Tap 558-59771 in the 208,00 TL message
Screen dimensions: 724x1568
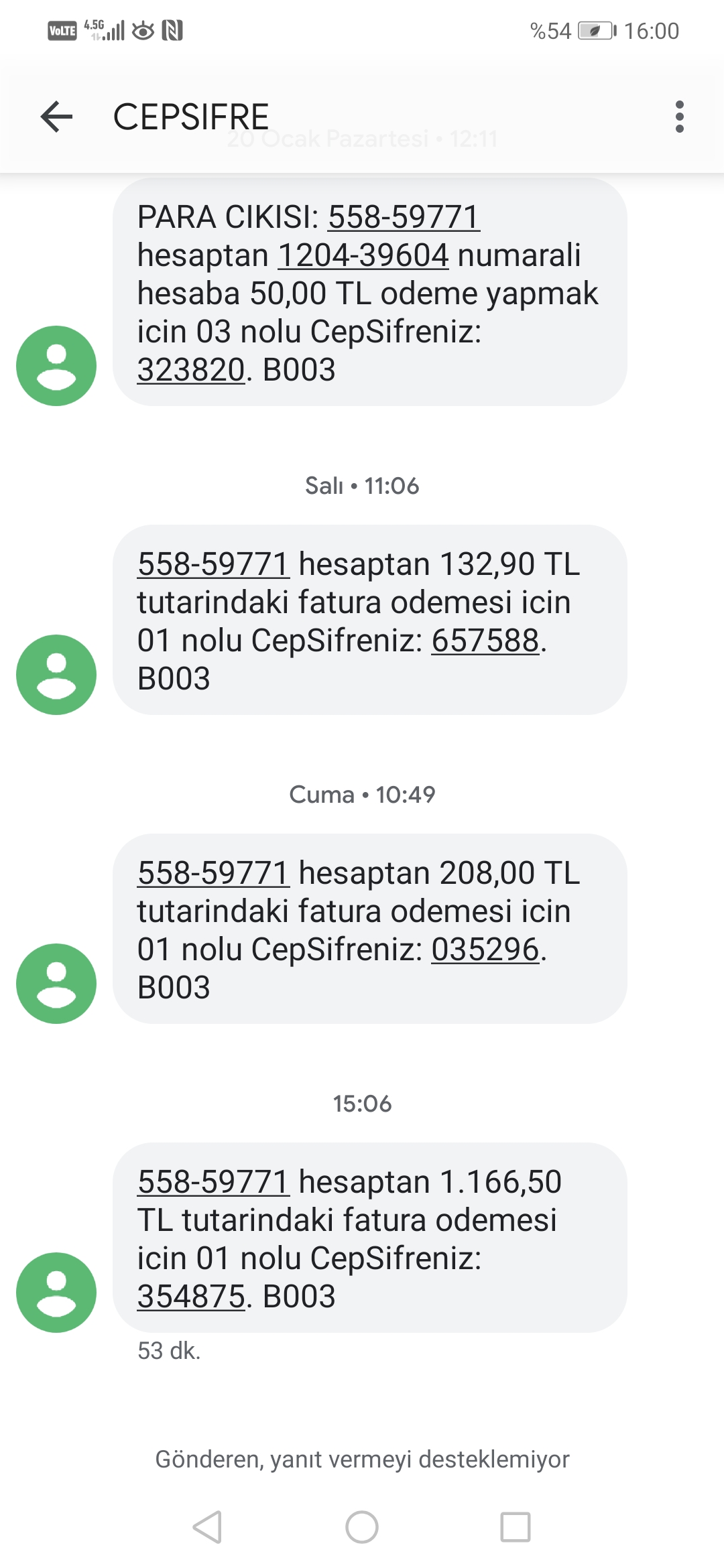213,873
